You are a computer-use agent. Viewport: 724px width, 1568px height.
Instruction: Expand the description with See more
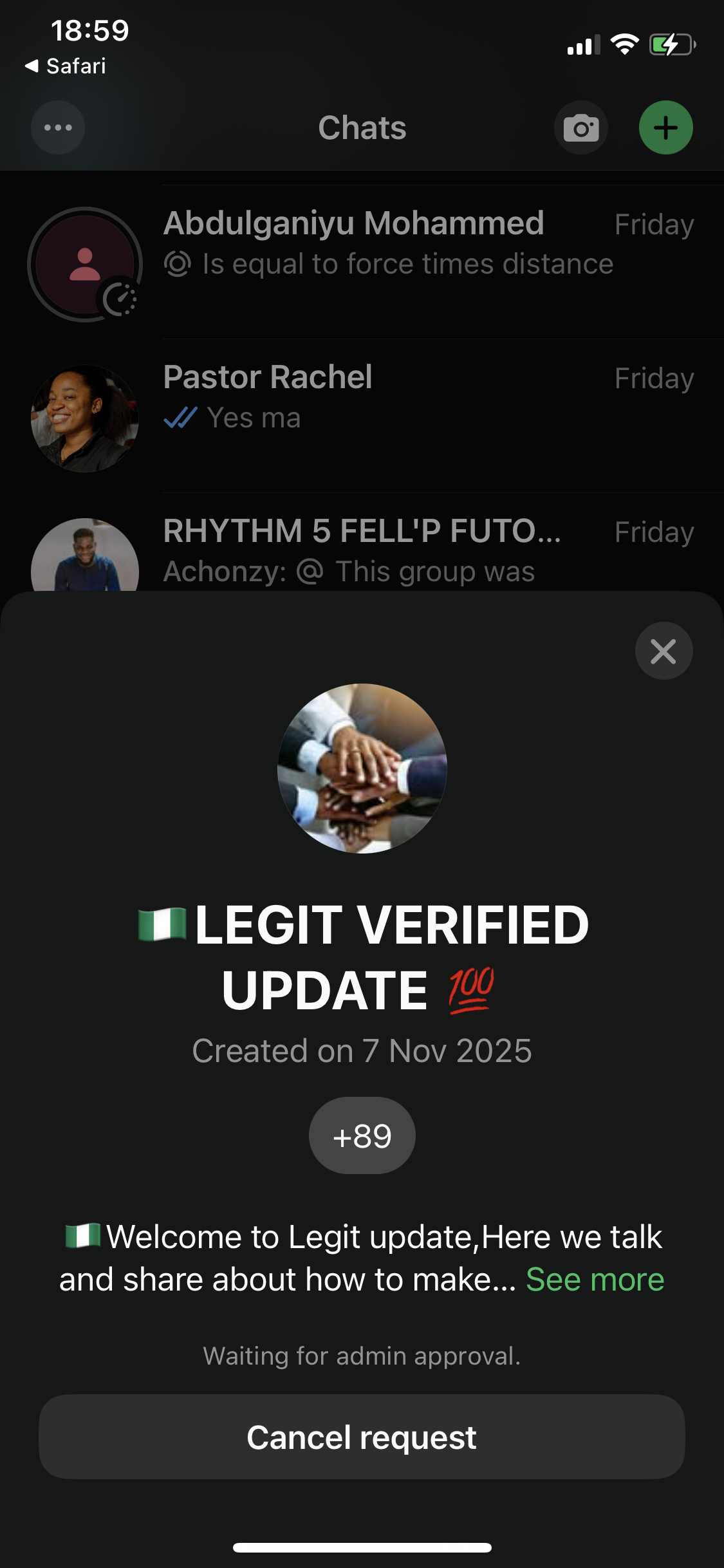(x=595, y=1280)
